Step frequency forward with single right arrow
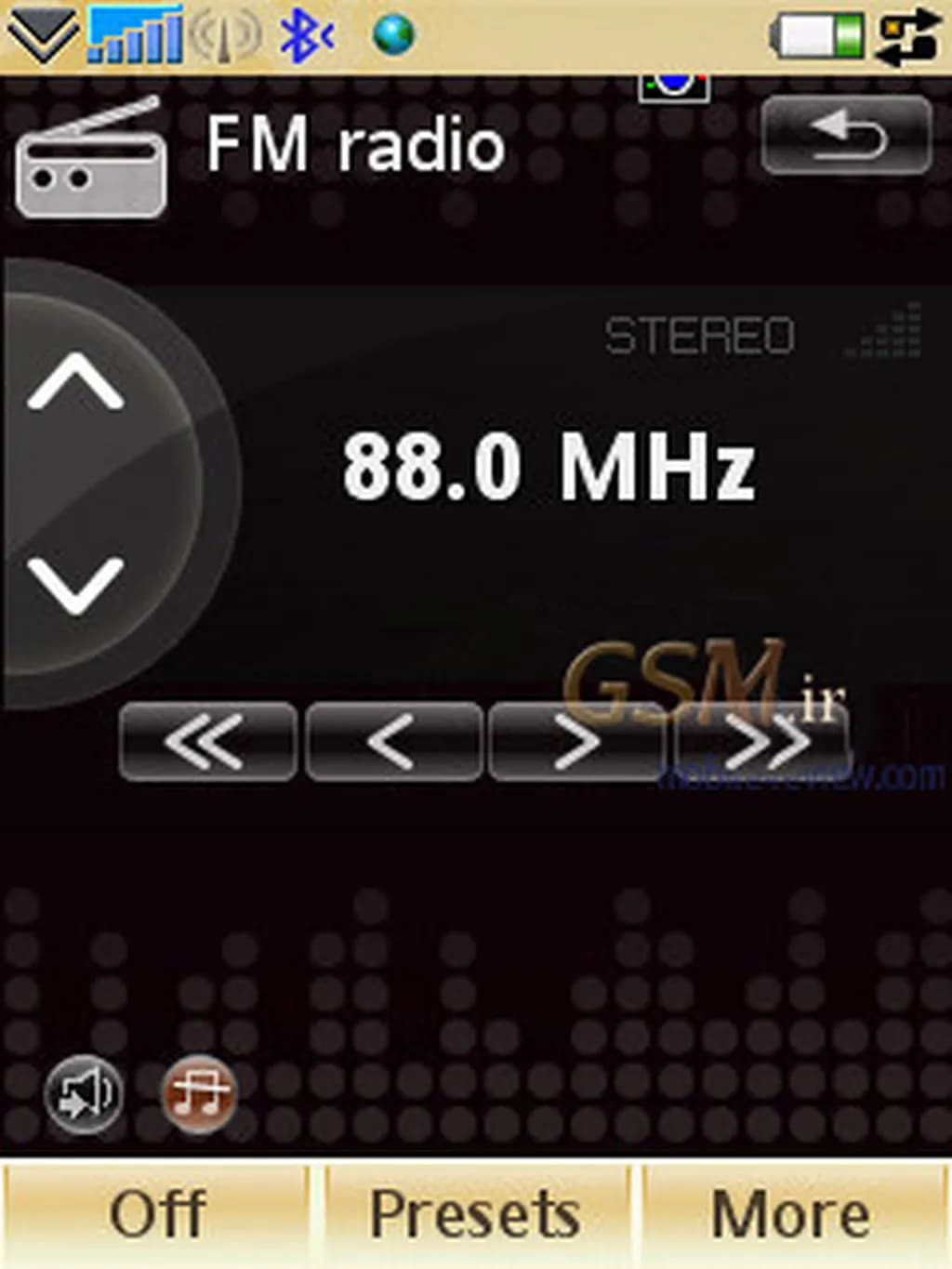 coord(575,742)
